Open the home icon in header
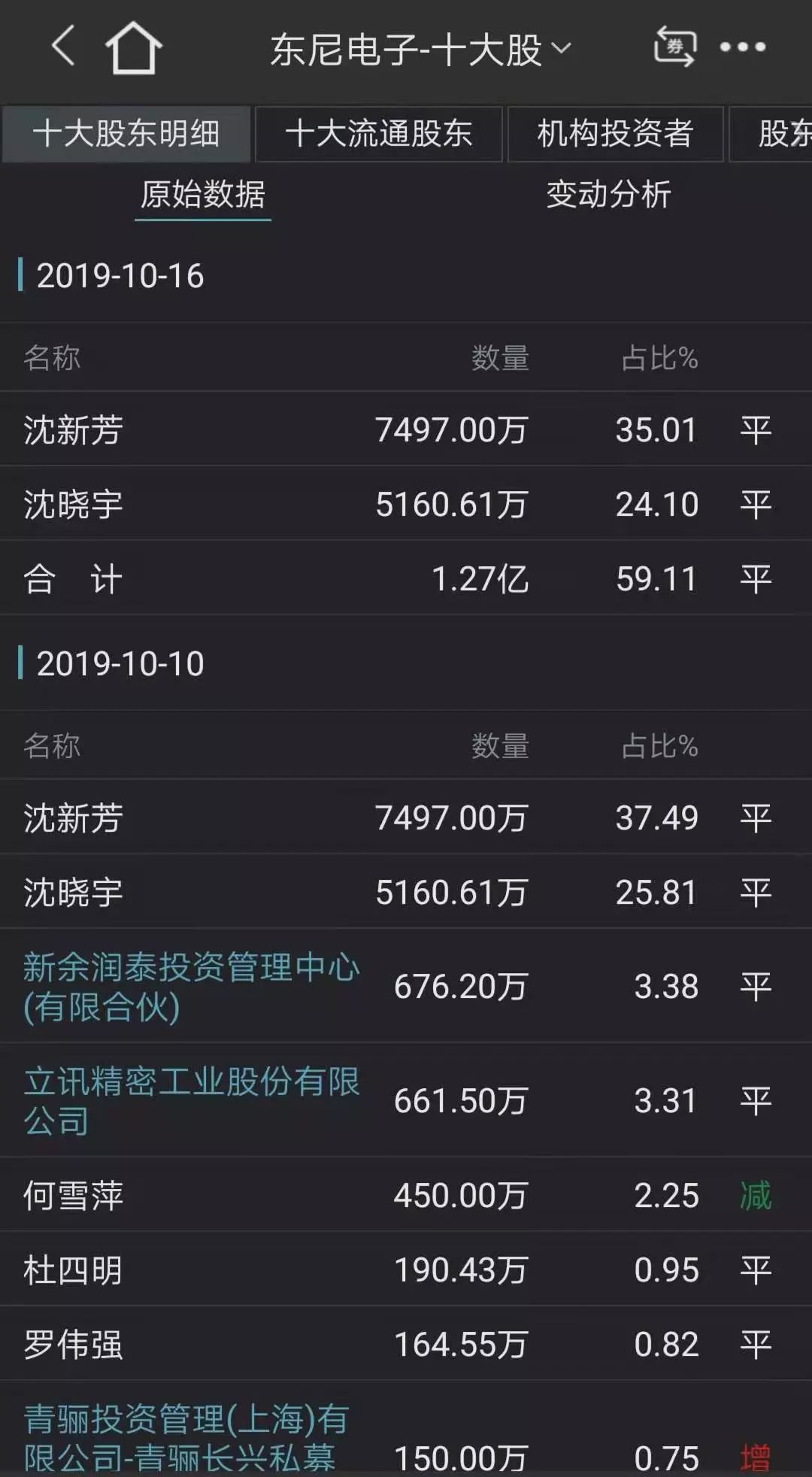The width and height of the screenshot is (812, 1477). (x=133, y=47)
